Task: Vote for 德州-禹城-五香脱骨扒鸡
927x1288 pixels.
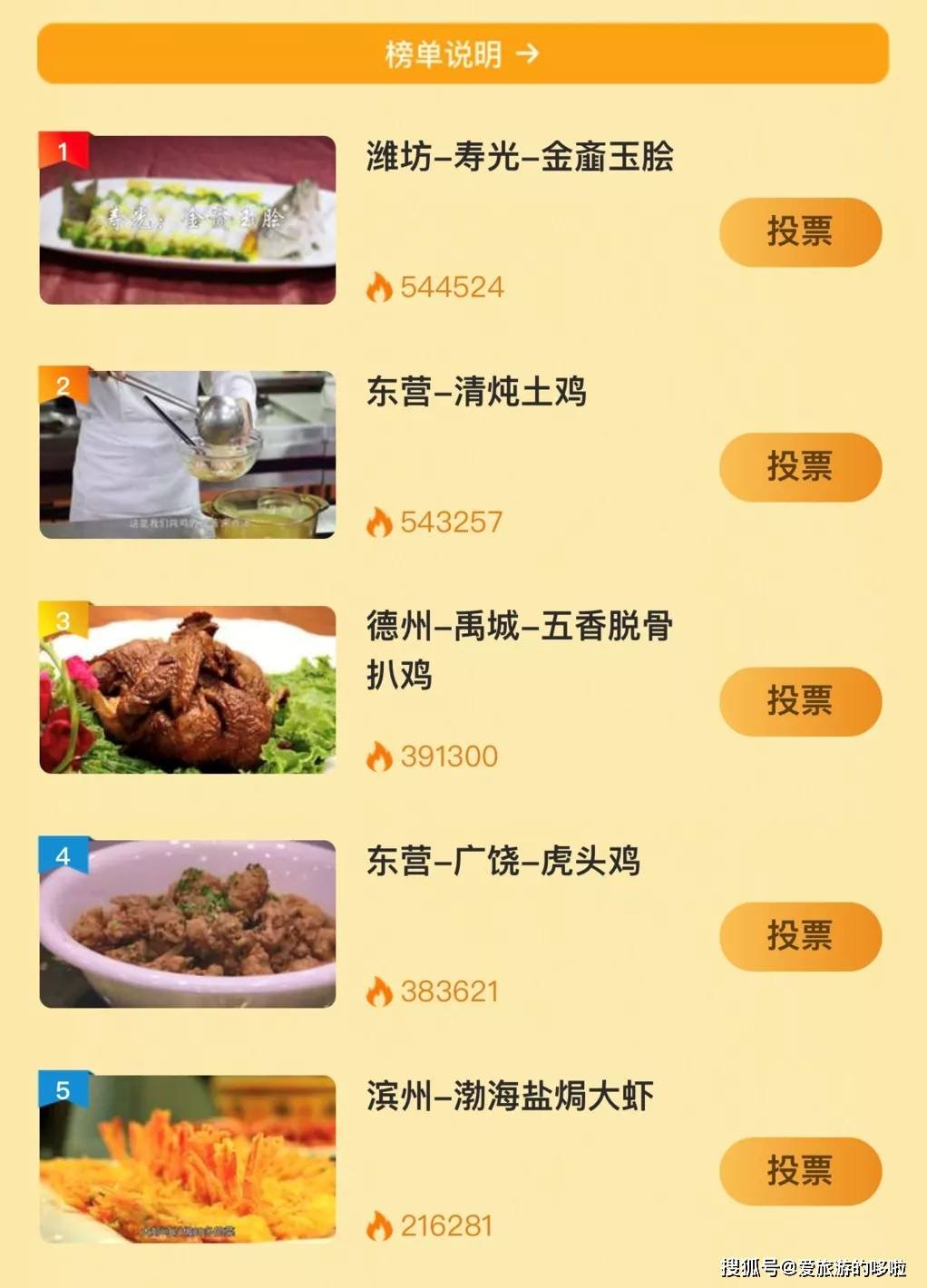Action: click(x=799, y=701)
